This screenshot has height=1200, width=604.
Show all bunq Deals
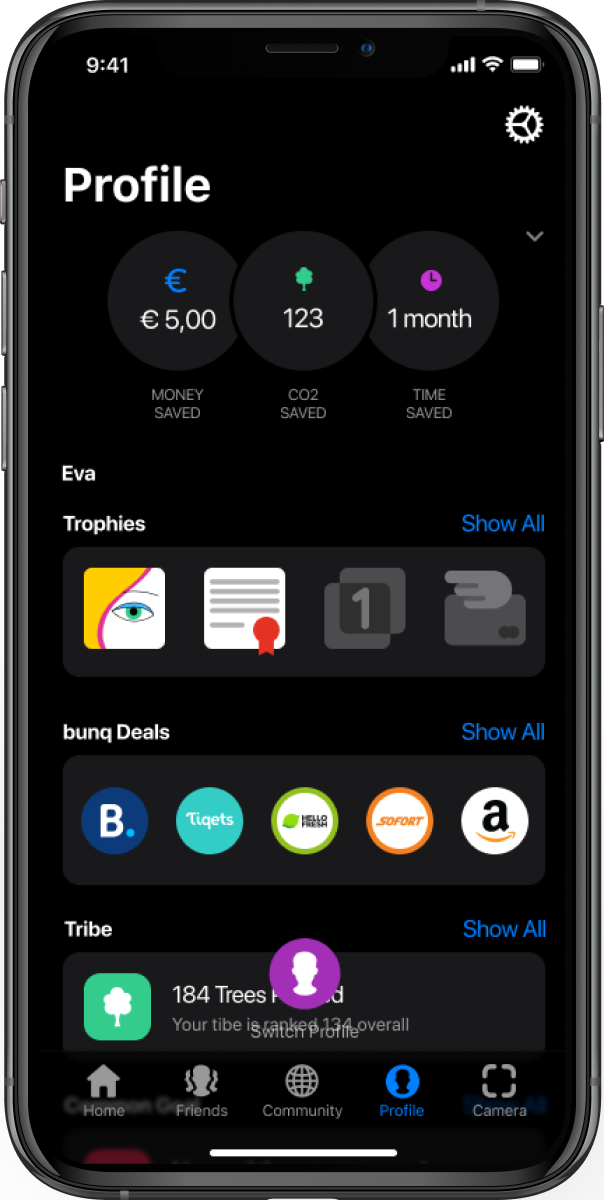click(503, 732)
